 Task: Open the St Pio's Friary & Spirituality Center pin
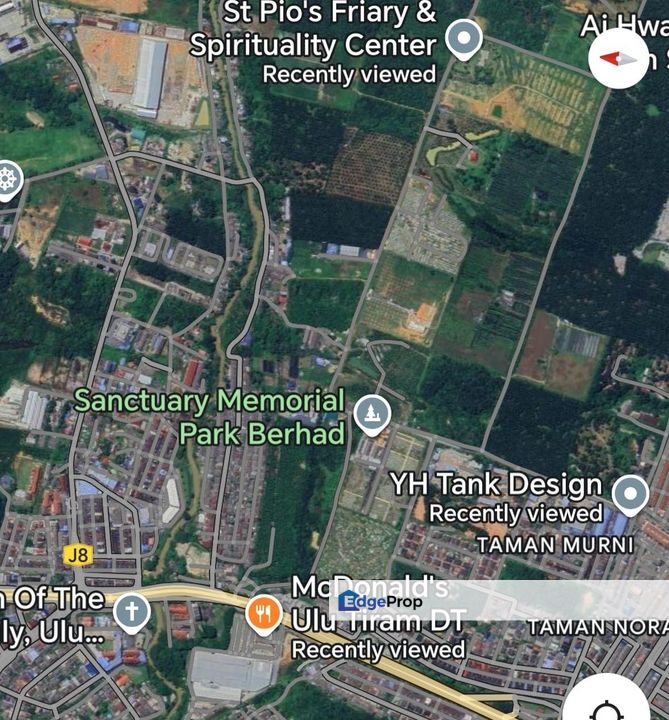coord(463,39)
